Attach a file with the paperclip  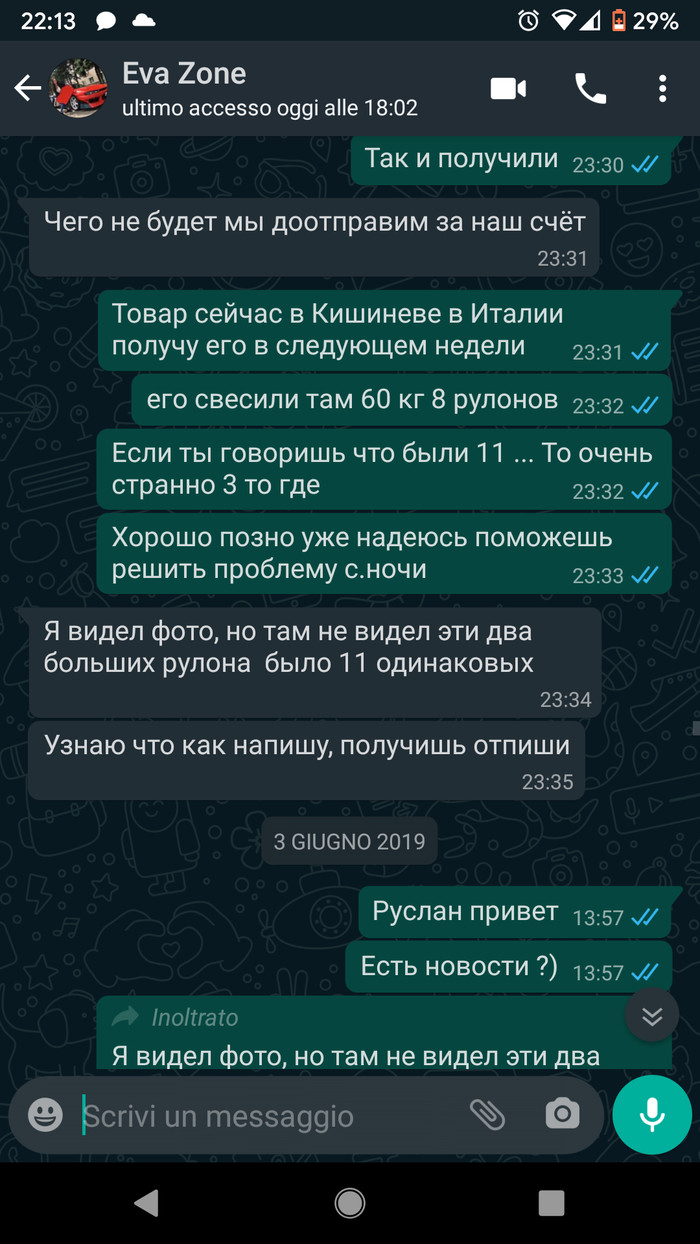pos(487,1115)
